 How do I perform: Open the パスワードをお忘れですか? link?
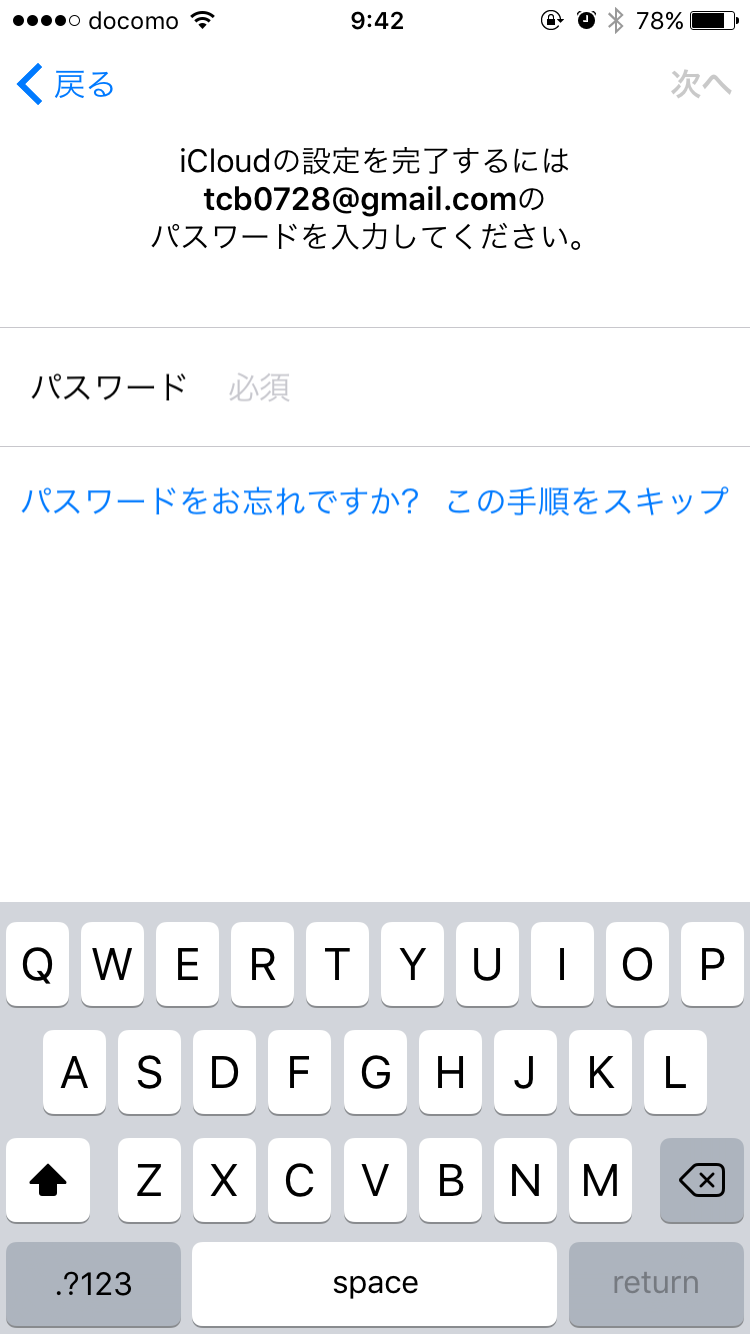coord(219,500)
